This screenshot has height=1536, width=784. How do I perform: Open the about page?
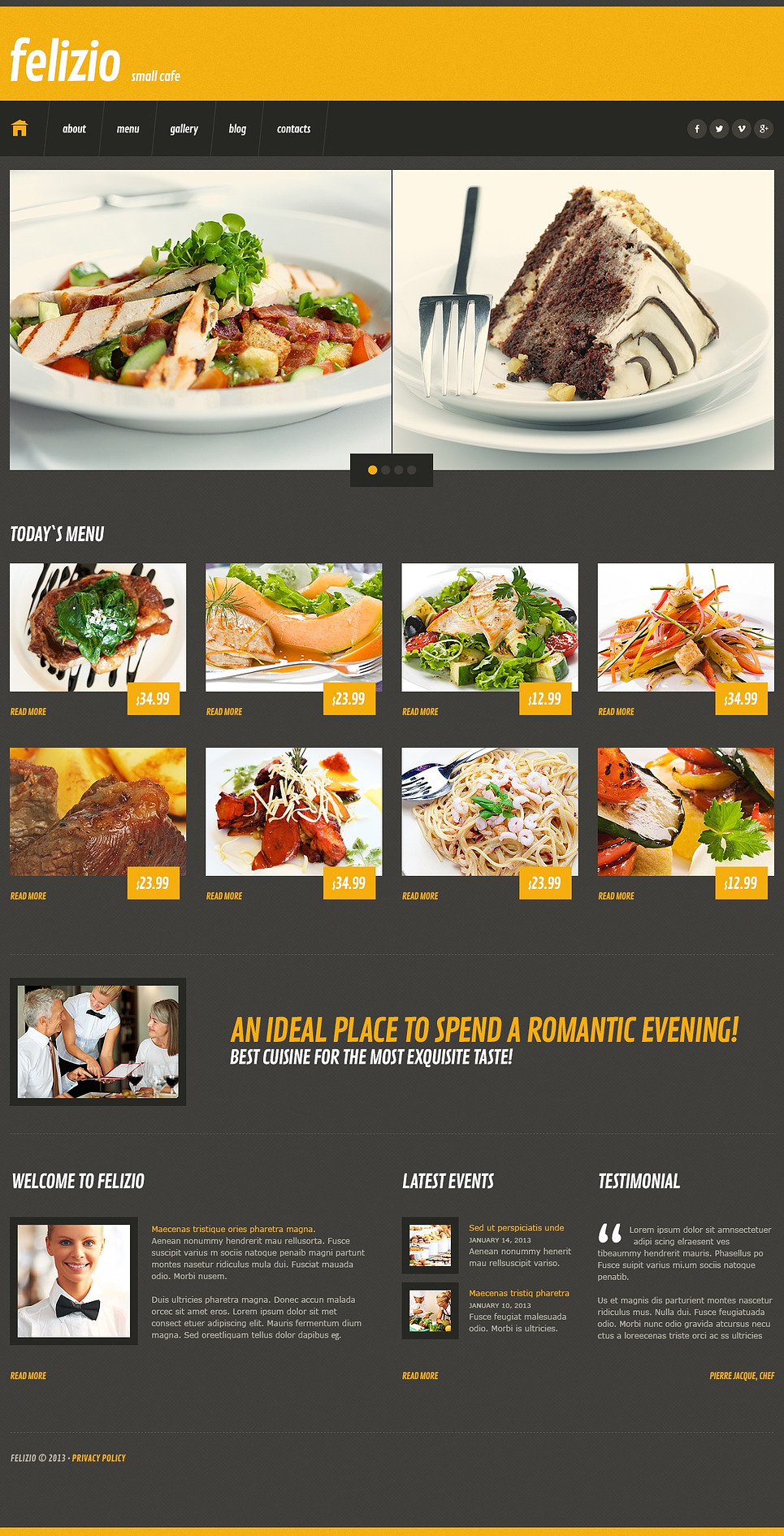tap(74, 128)
